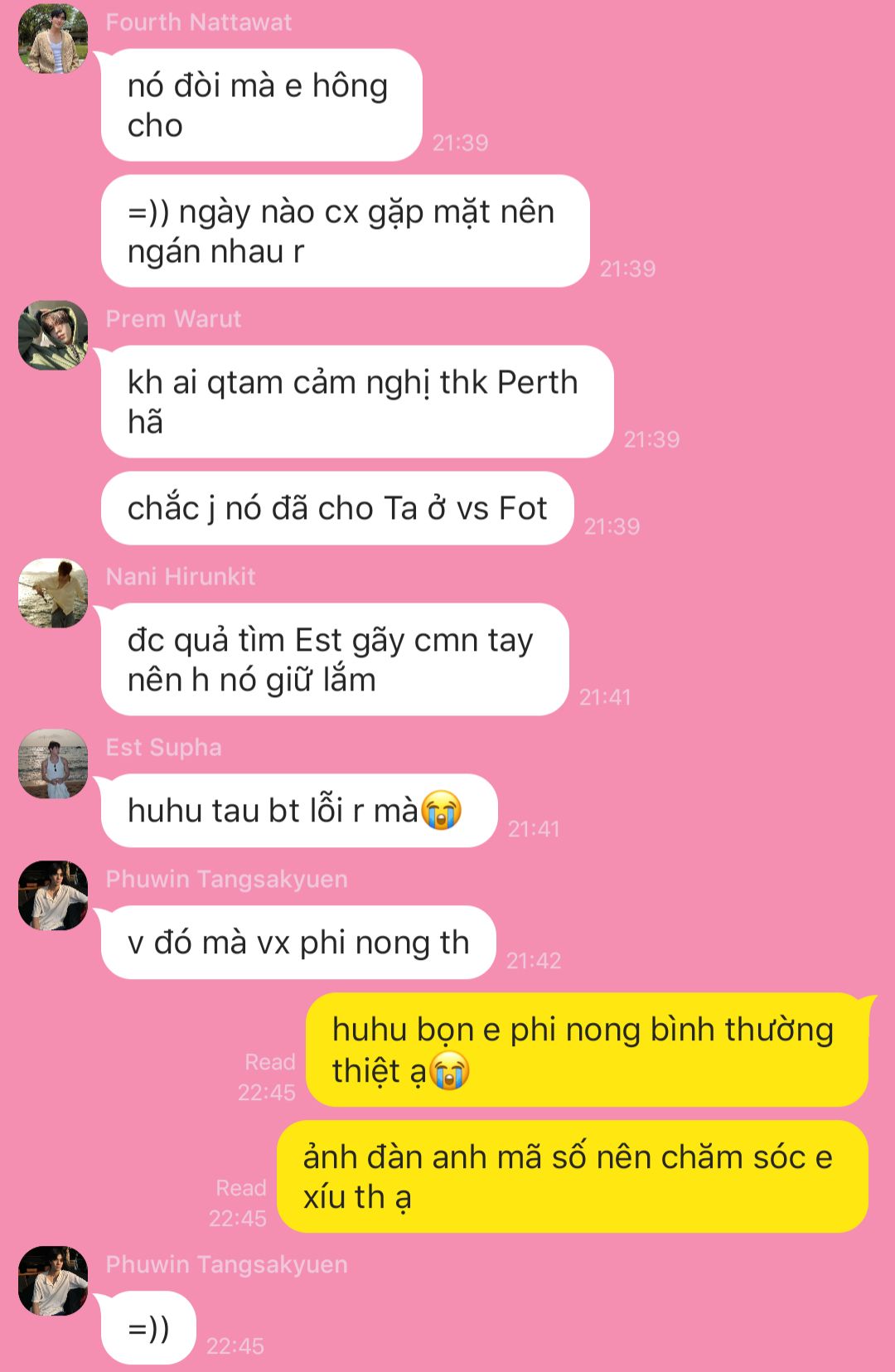Open Phuwin's avatar beside 'v đó mà vx' message
The height and width of the screenshot is (1372, 895).
(53, 895)
